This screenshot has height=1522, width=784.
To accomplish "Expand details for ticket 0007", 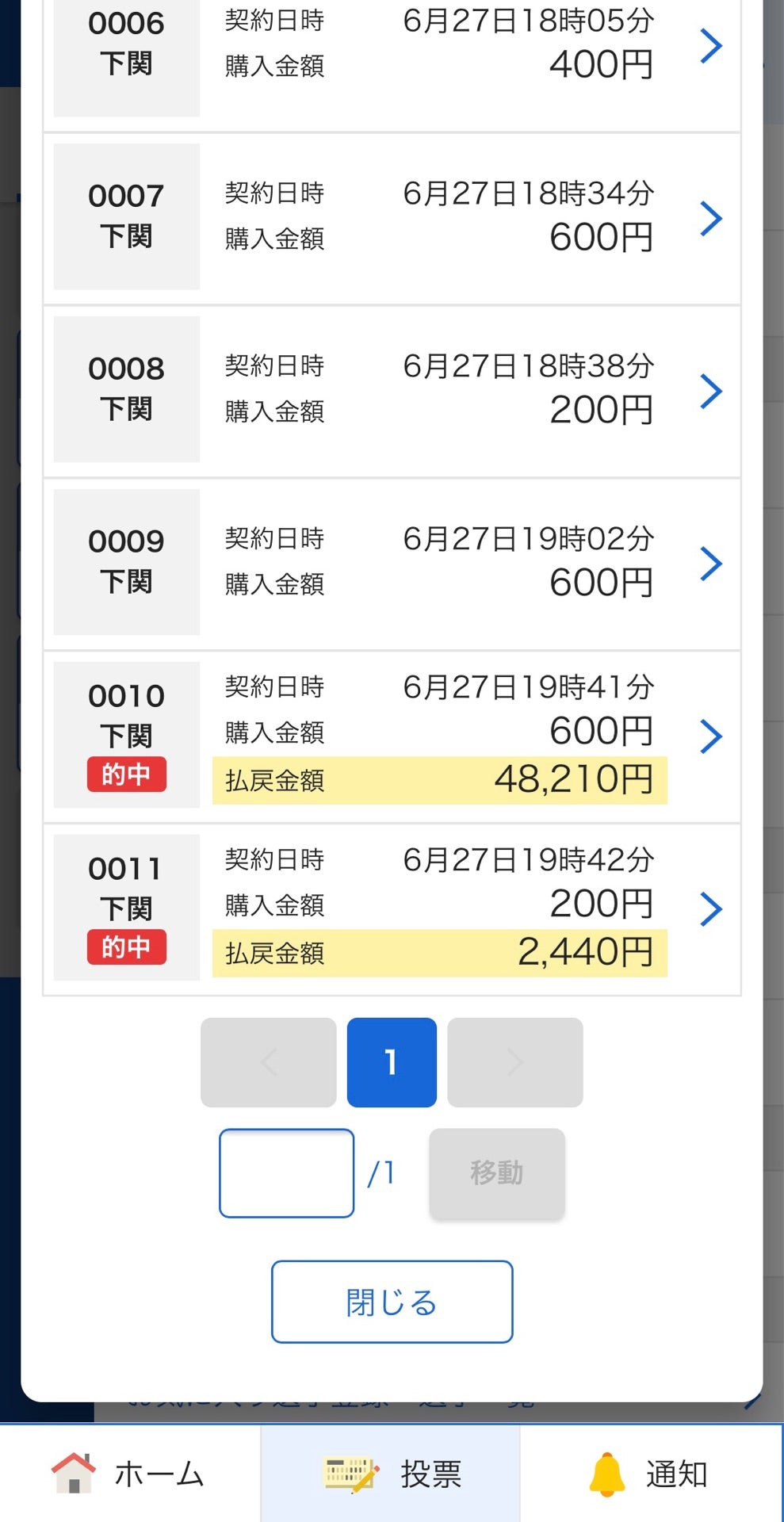I will (x=711, y=218).
